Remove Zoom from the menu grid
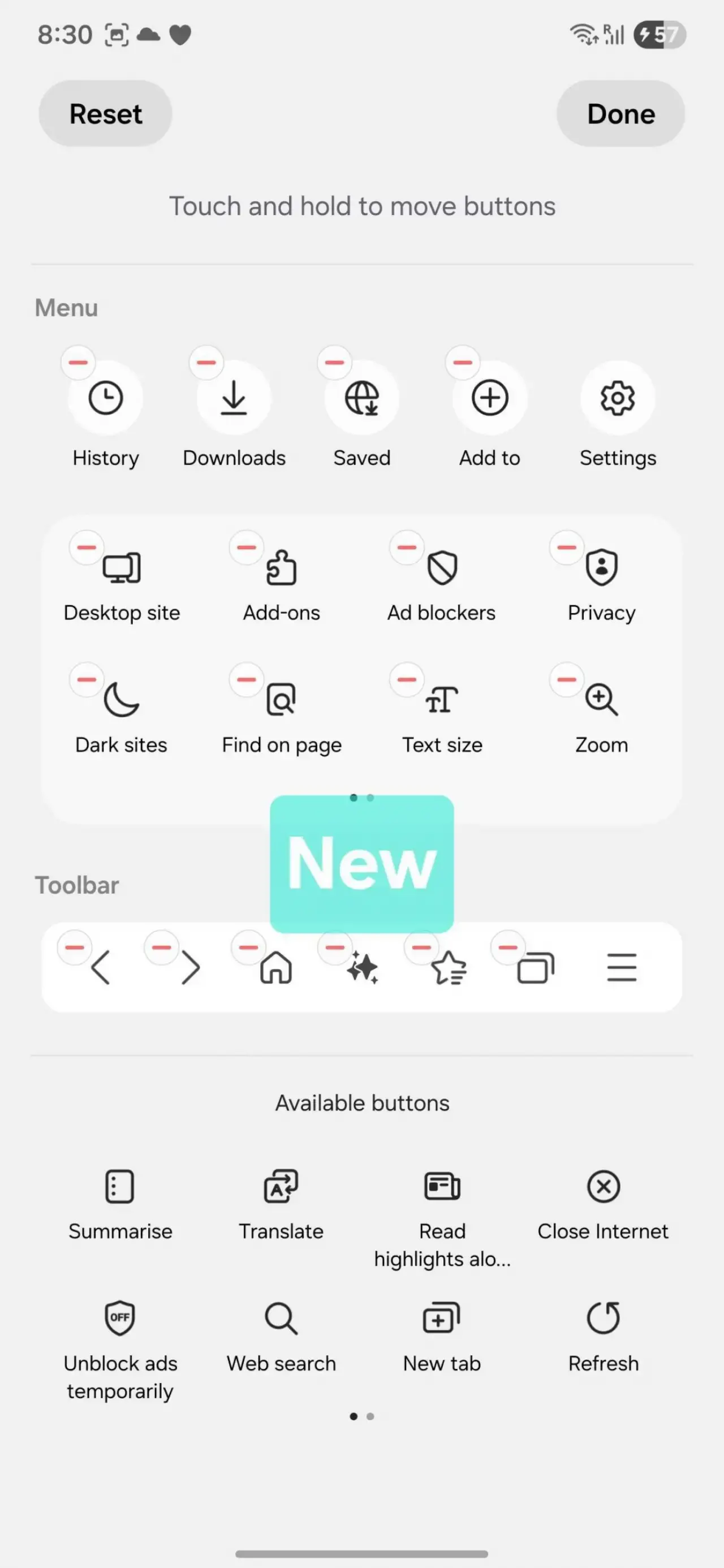The image size is (724, 1568). 566,679
